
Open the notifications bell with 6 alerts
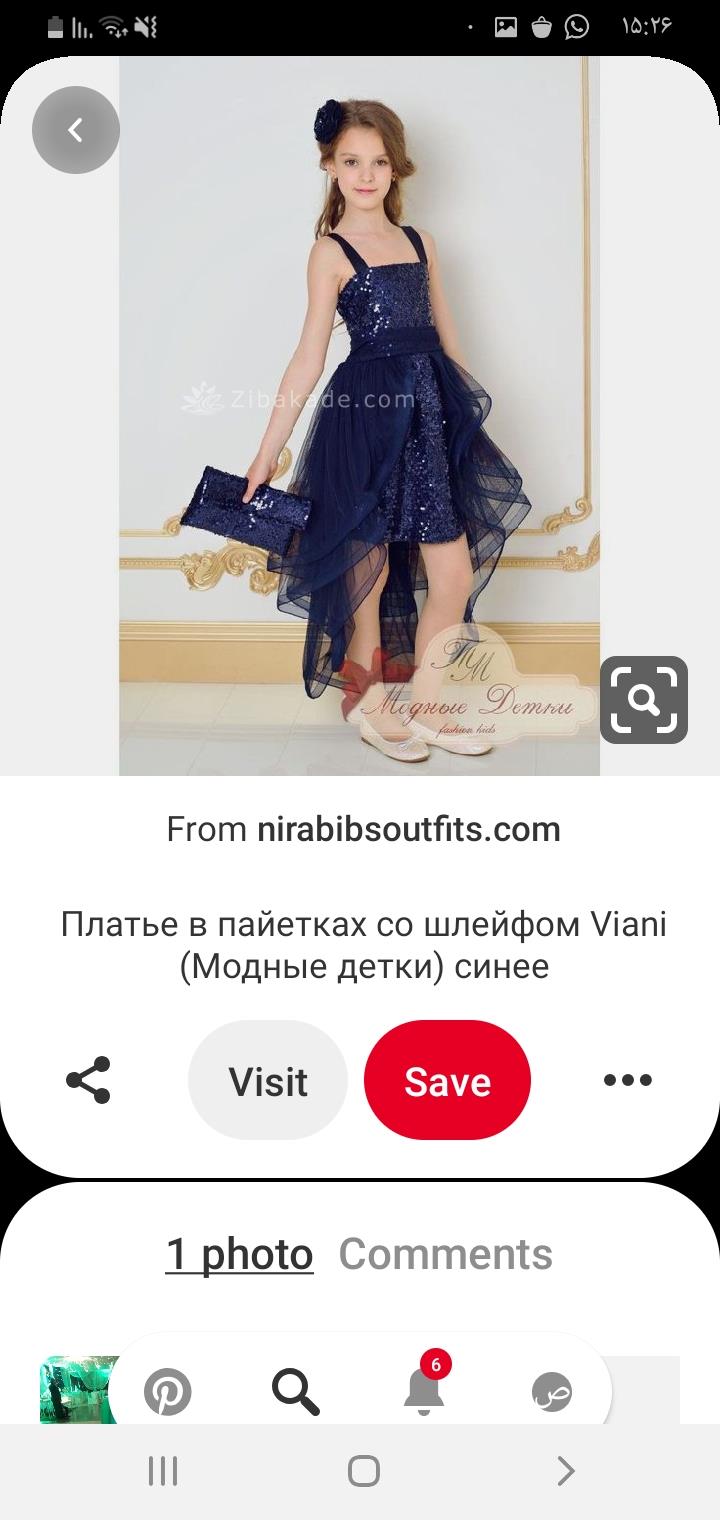(x=424, y=1389)
